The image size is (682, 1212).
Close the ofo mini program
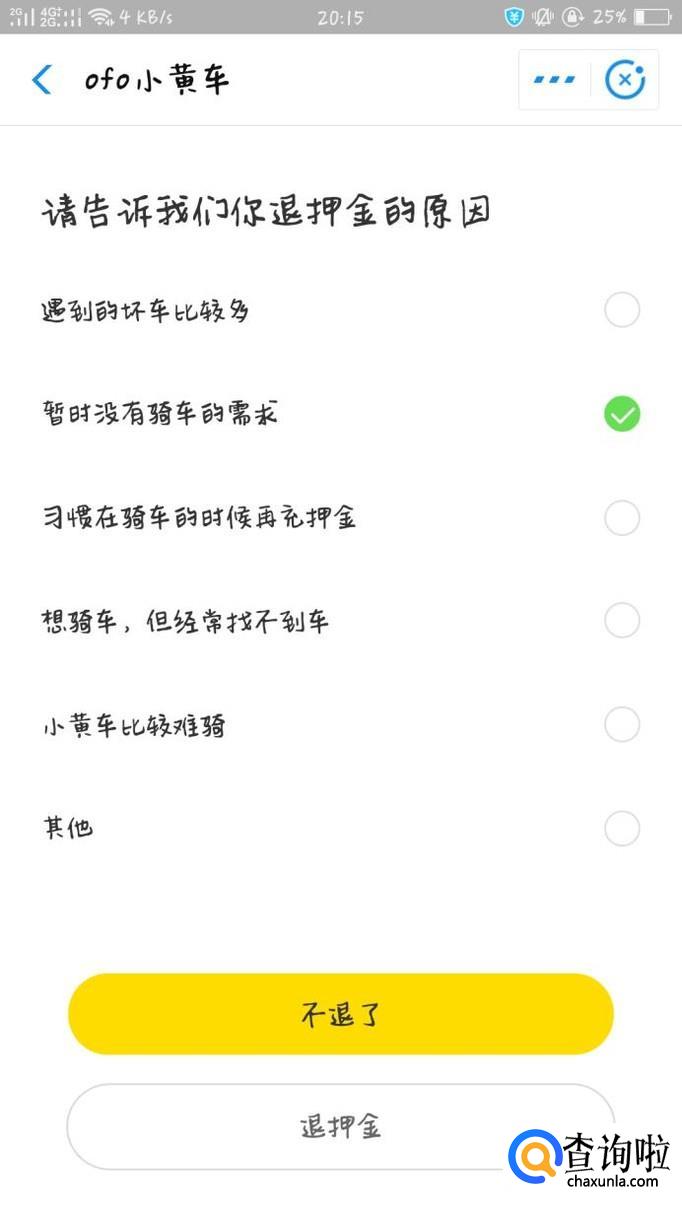coord(625,80)
